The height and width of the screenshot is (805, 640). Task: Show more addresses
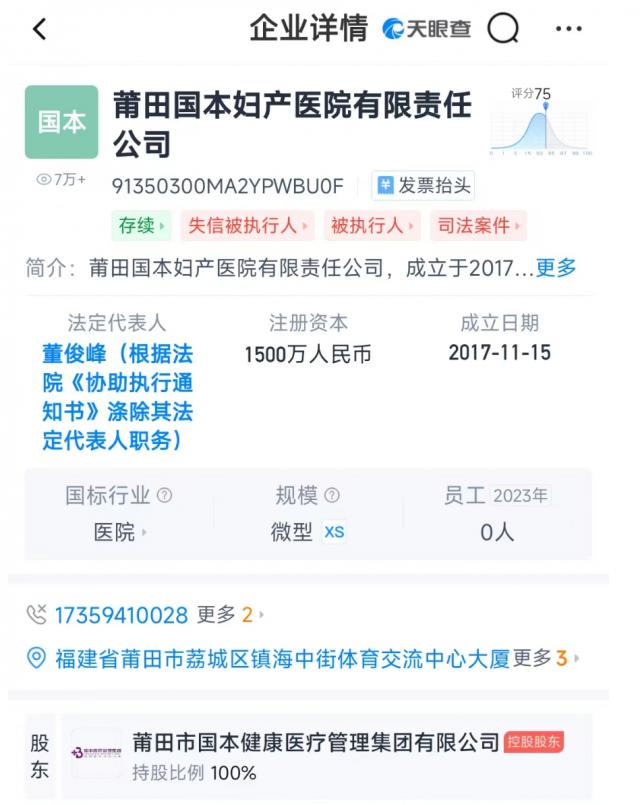[x=547, y=658]
